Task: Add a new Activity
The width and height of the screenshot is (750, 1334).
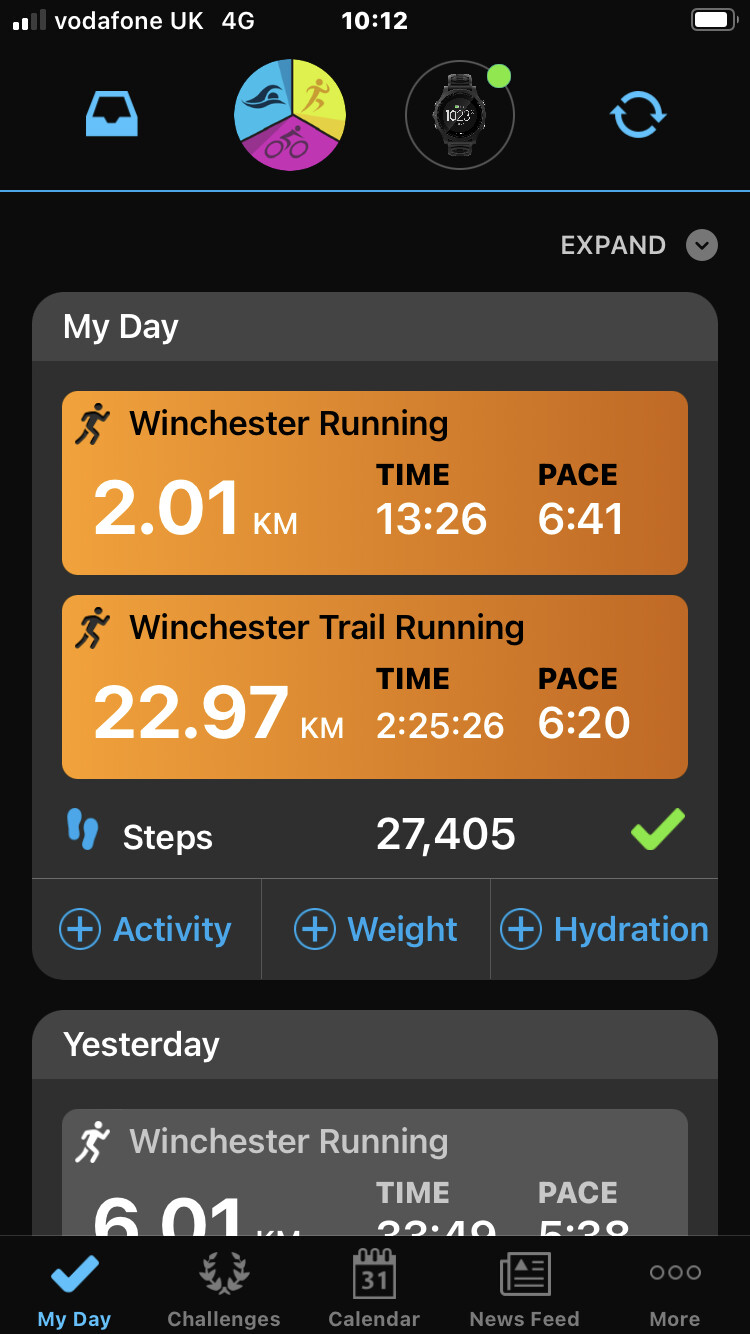Action: pyautogui.click(x=146, y=930)
